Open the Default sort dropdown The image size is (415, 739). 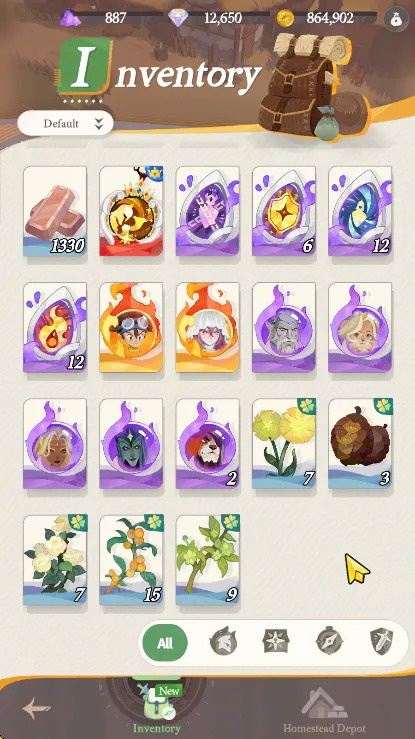tap(65, 123)
